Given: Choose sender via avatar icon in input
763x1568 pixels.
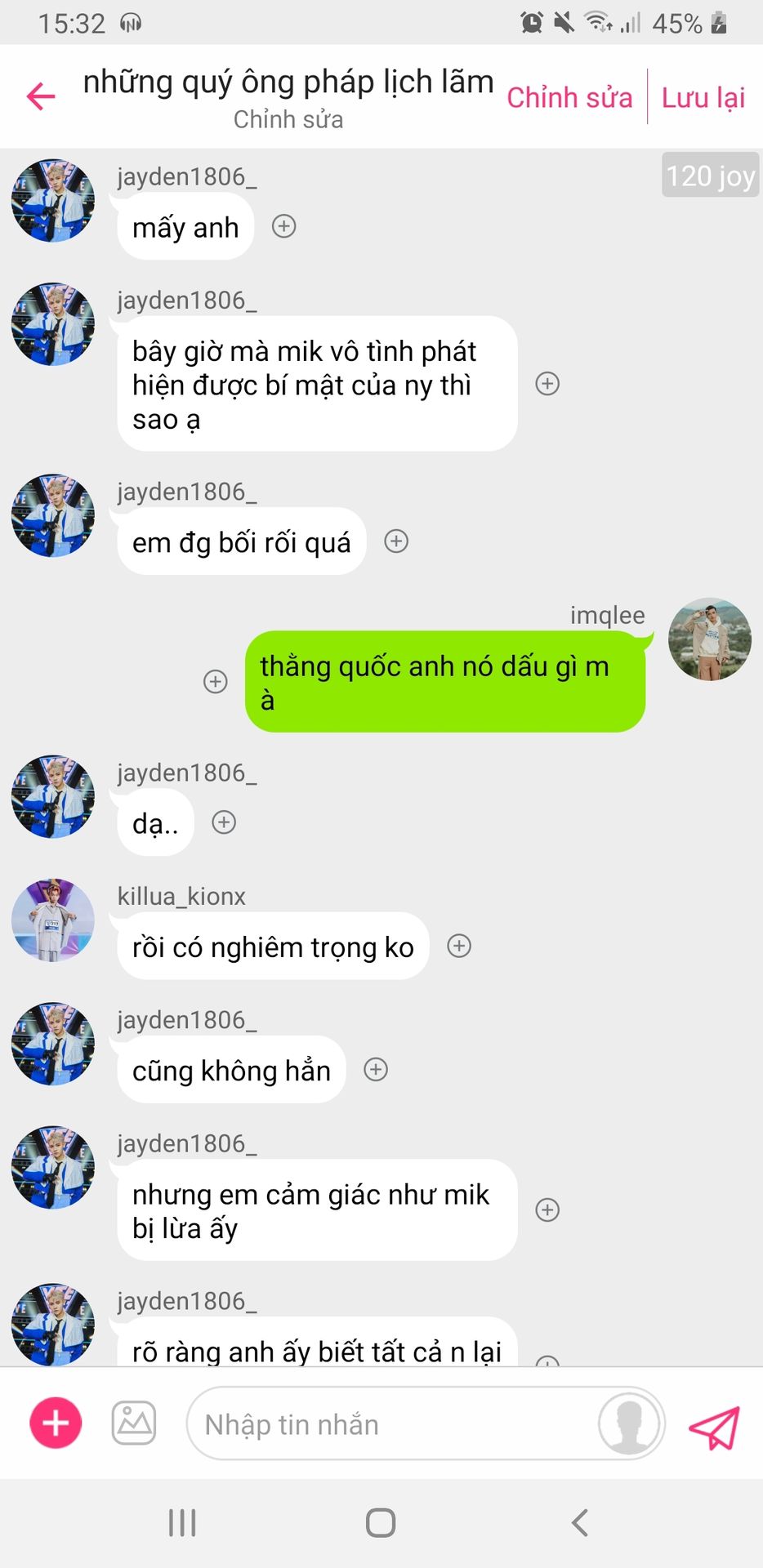Looking at the screenshot, I should coord(628,1423).
